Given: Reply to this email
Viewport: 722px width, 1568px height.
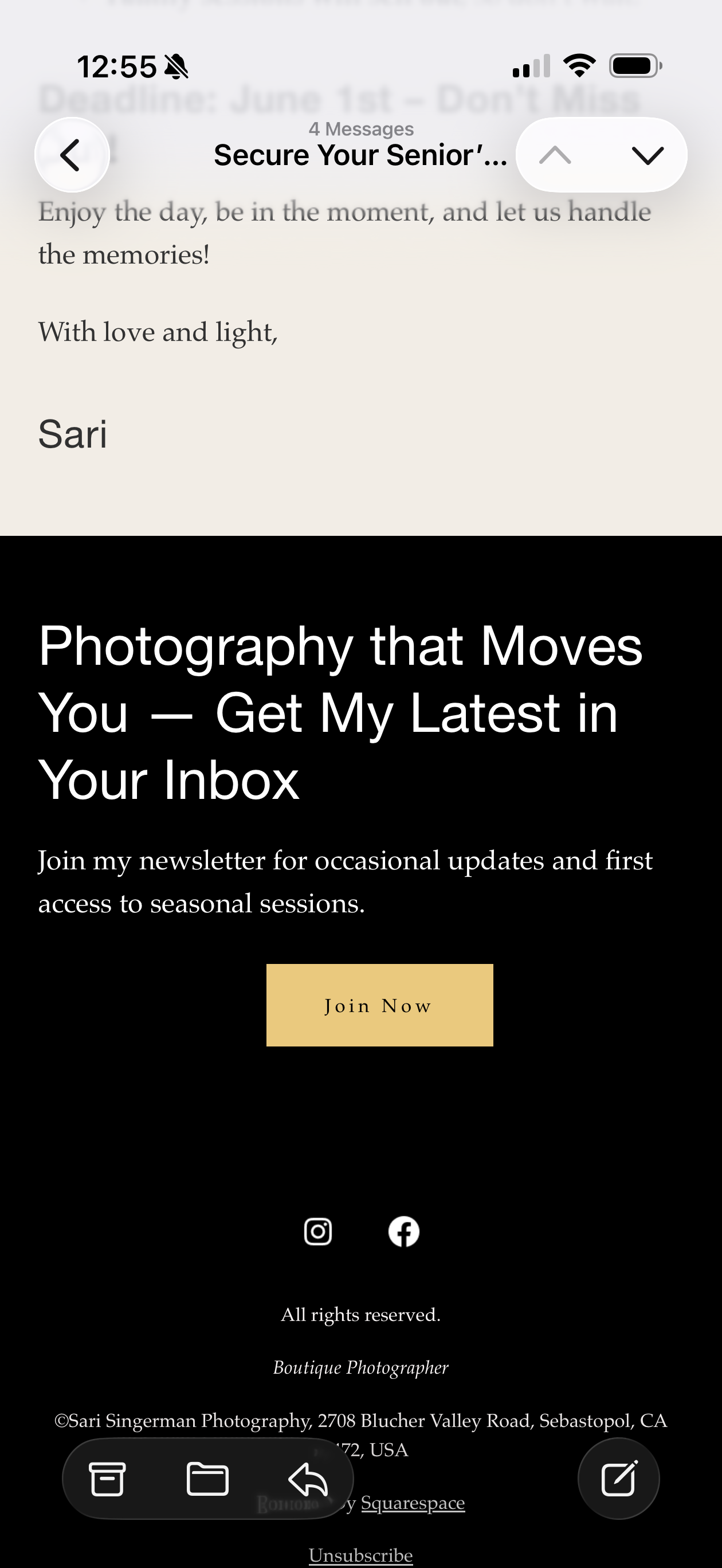Looking at the screenshot, I should [308, 1479].
